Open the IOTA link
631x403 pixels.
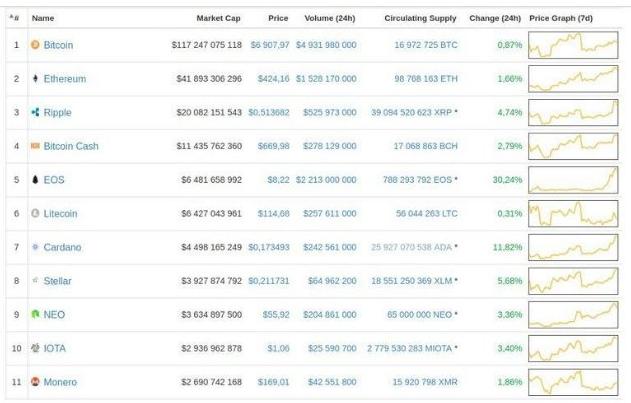pos(55,348)
